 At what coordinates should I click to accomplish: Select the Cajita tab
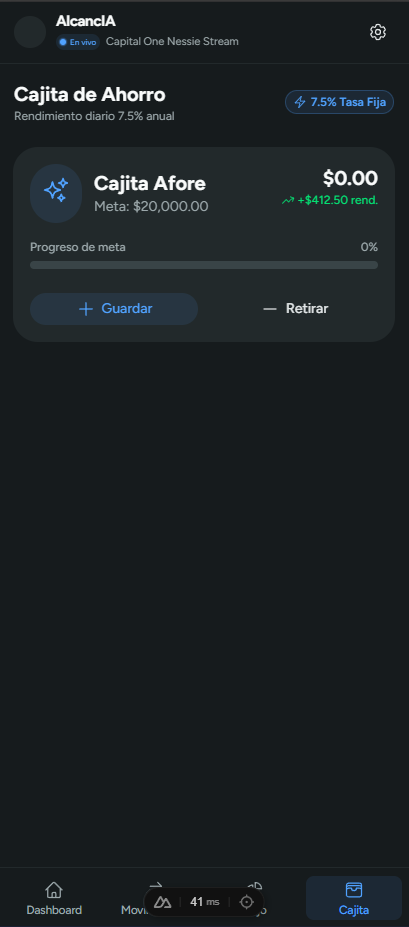[354, 899]
